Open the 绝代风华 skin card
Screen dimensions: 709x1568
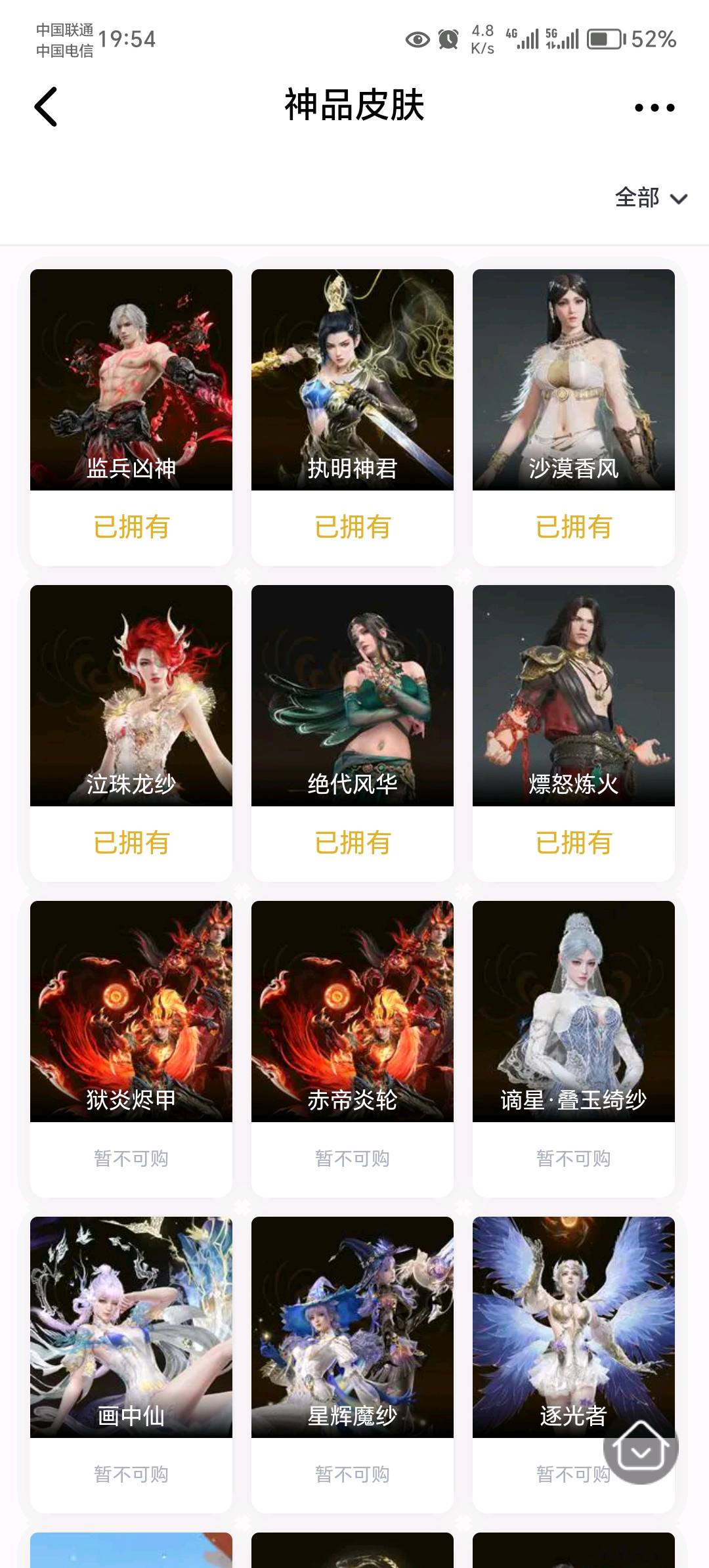(x=353, y=695)
